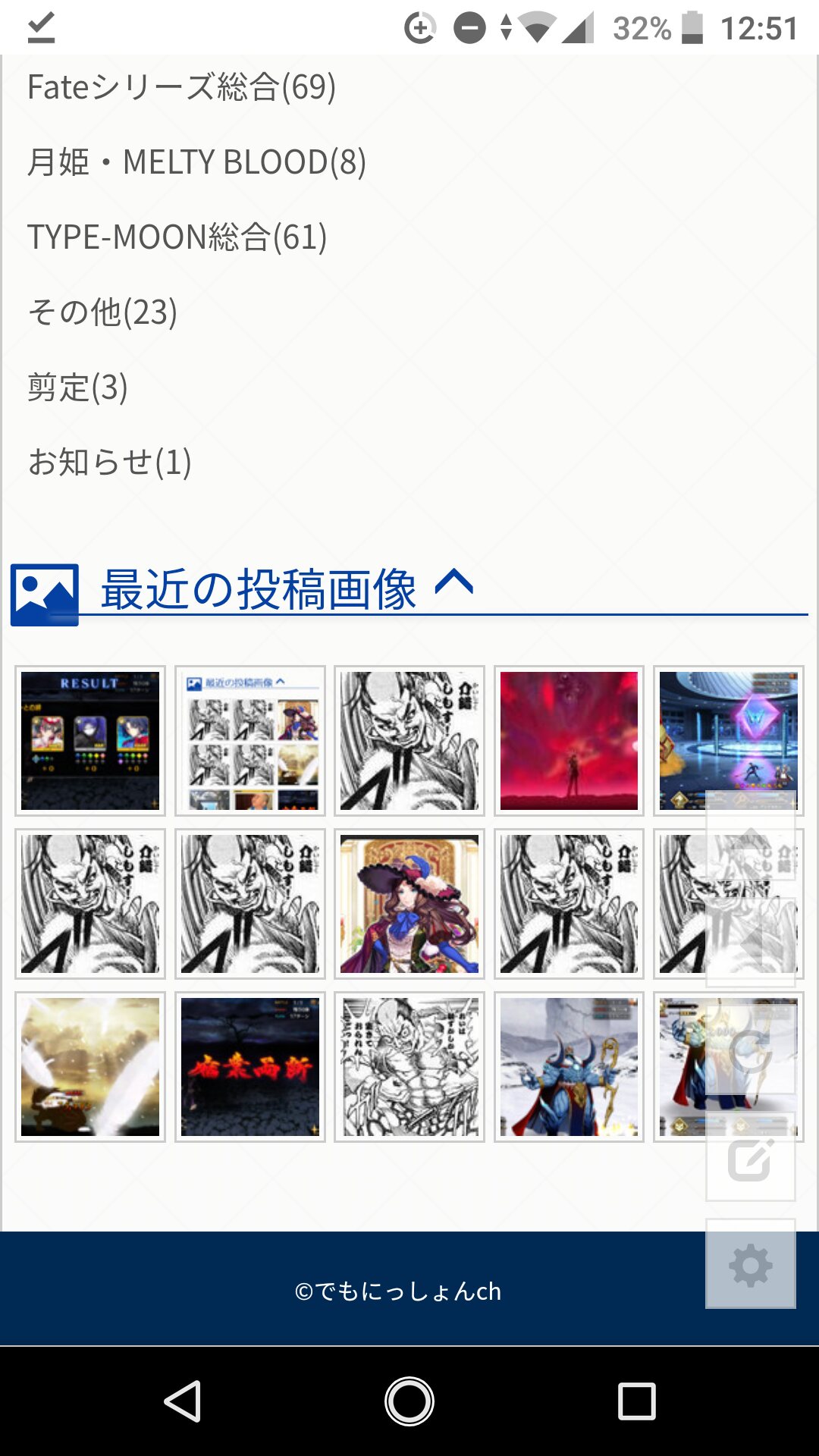
Task: Open the settings gear button
Action: pyautogui.click(x=751, y=1264)
